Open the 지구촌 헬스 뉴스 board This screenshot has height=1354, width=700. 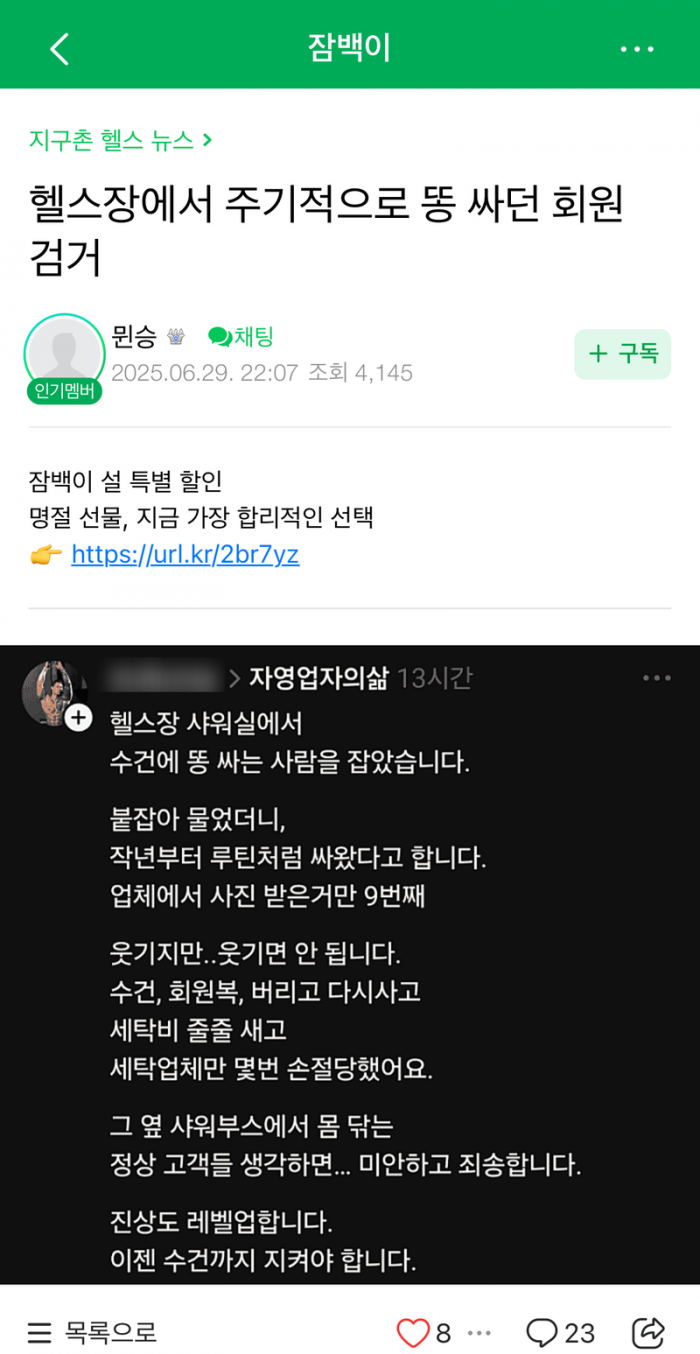click(x=120, y=140)
